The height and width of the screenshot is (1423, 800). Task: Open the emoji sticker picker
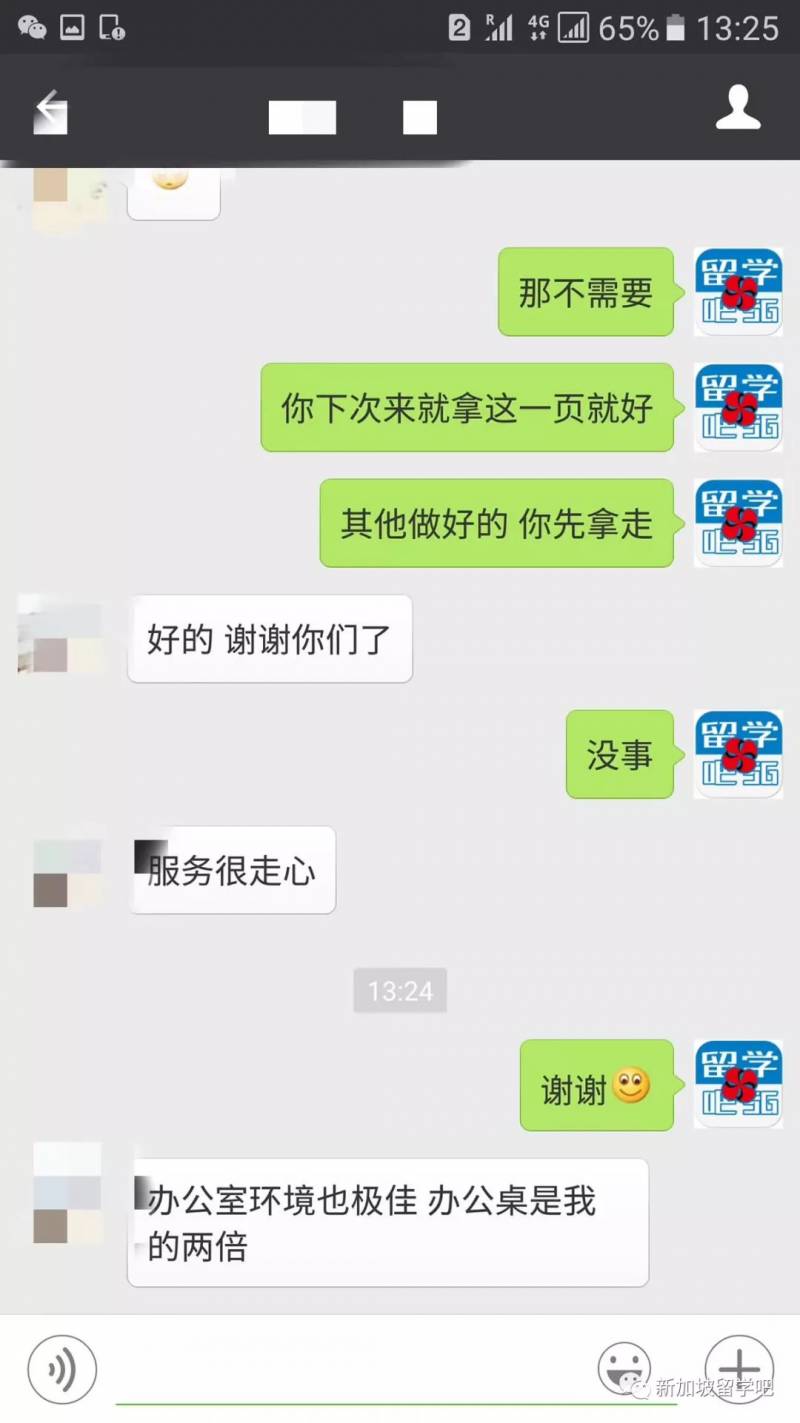pos(624,1369)
